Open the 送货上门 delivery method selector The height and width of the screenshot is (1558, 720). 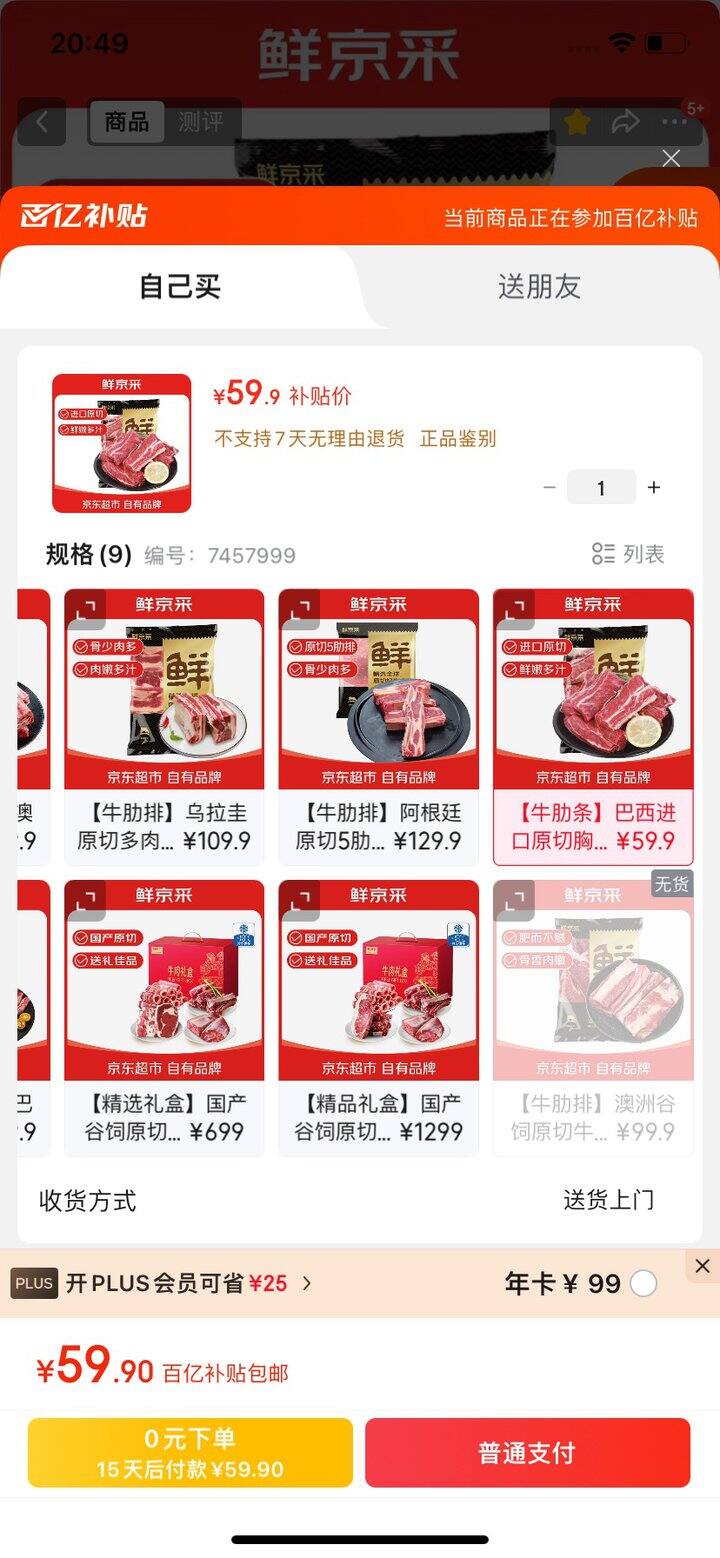[x=610, y=1202]
